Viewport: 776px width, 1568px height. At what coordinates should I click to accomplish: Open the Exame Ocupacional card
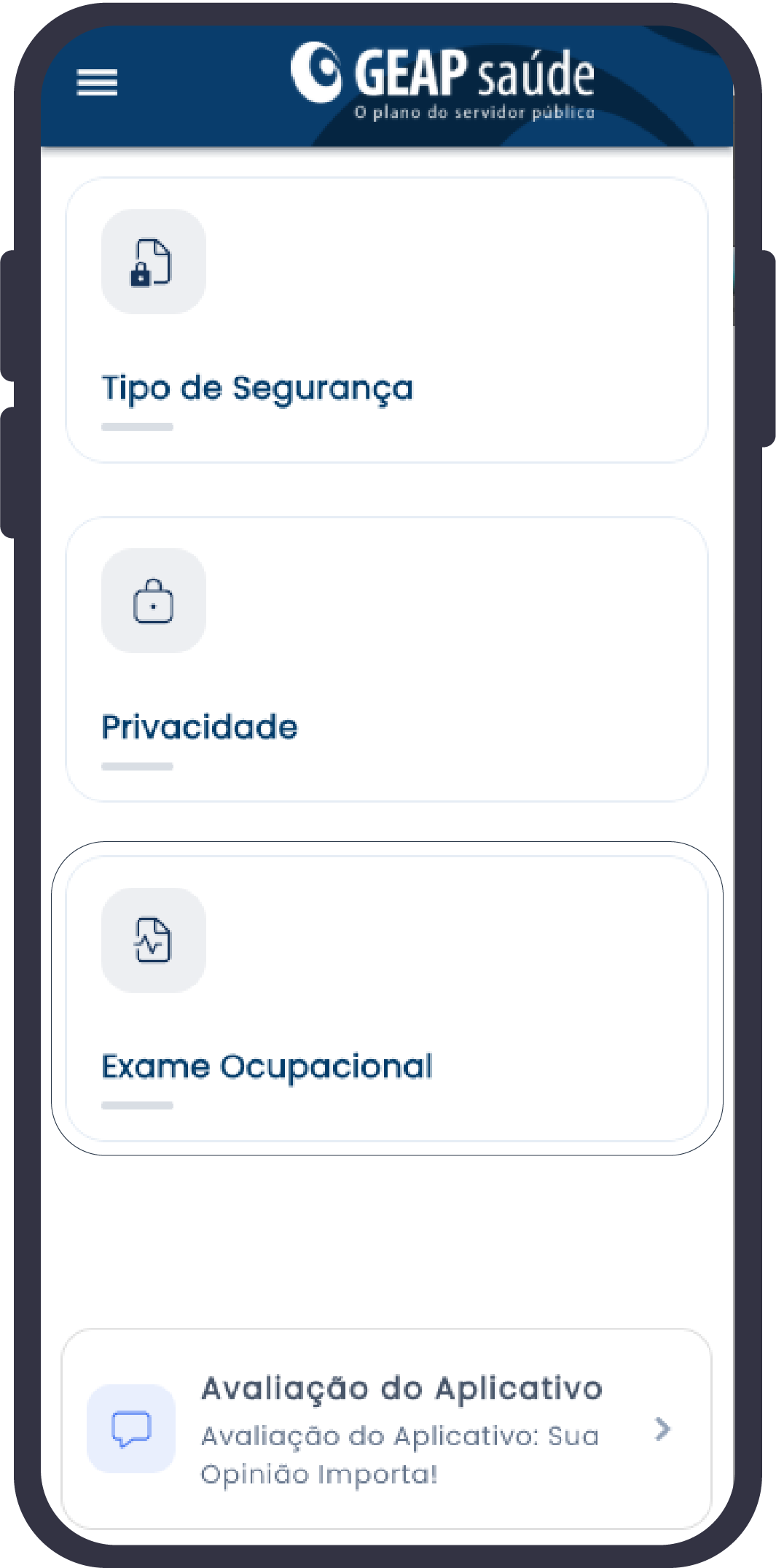386,999
